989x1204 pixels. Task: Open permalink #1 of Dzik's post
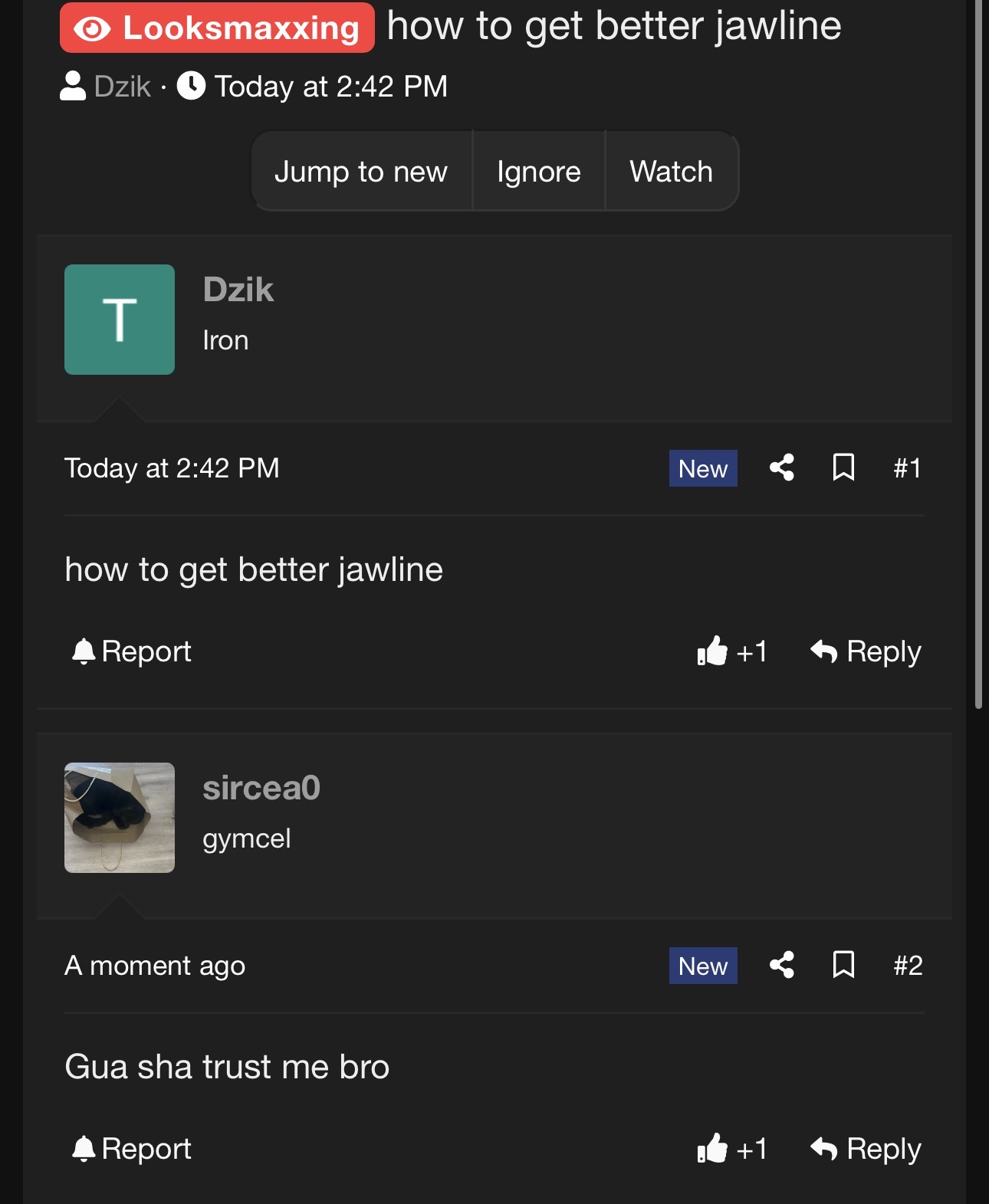click(907, 467)
